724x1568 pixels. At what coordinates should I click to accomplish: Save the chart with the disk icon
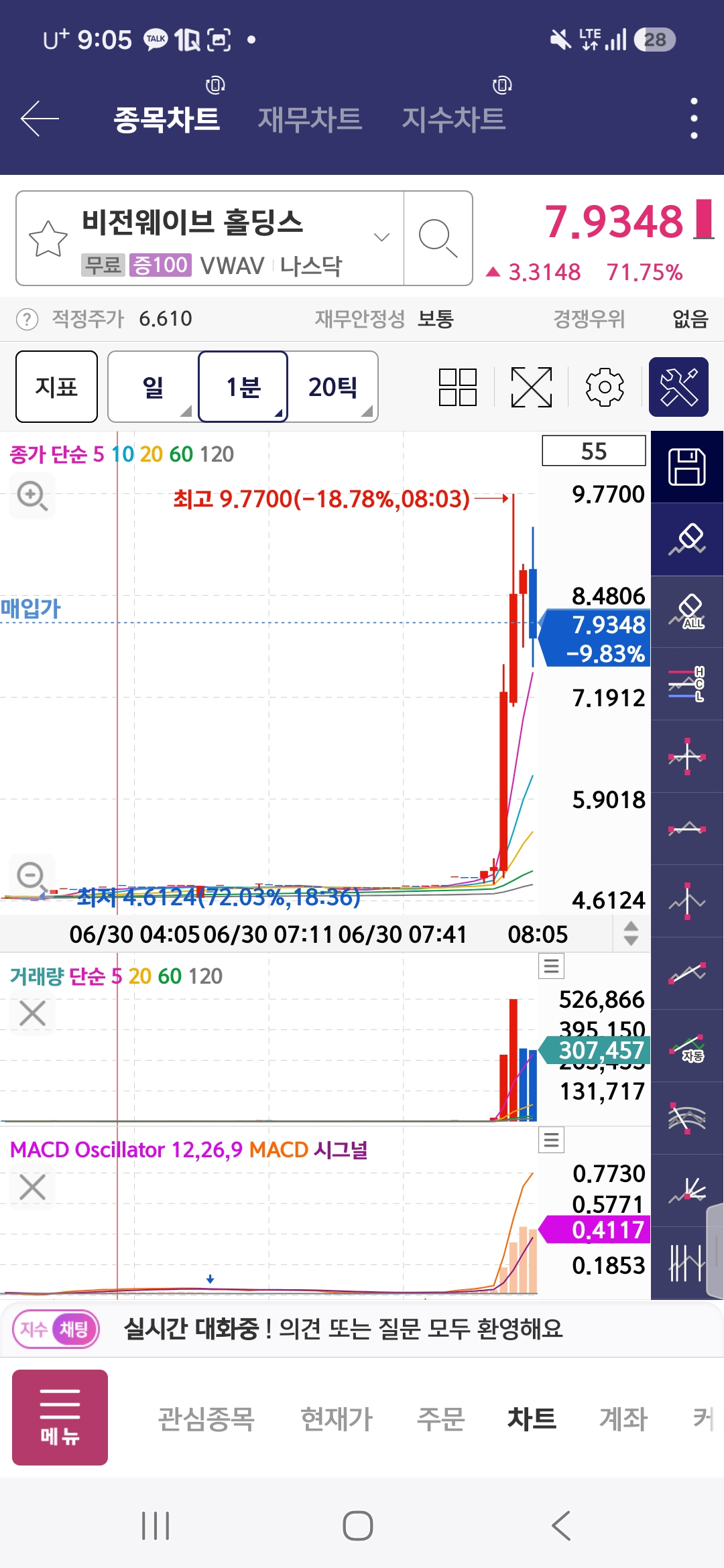pyautogui.click(x=687, y=467)
